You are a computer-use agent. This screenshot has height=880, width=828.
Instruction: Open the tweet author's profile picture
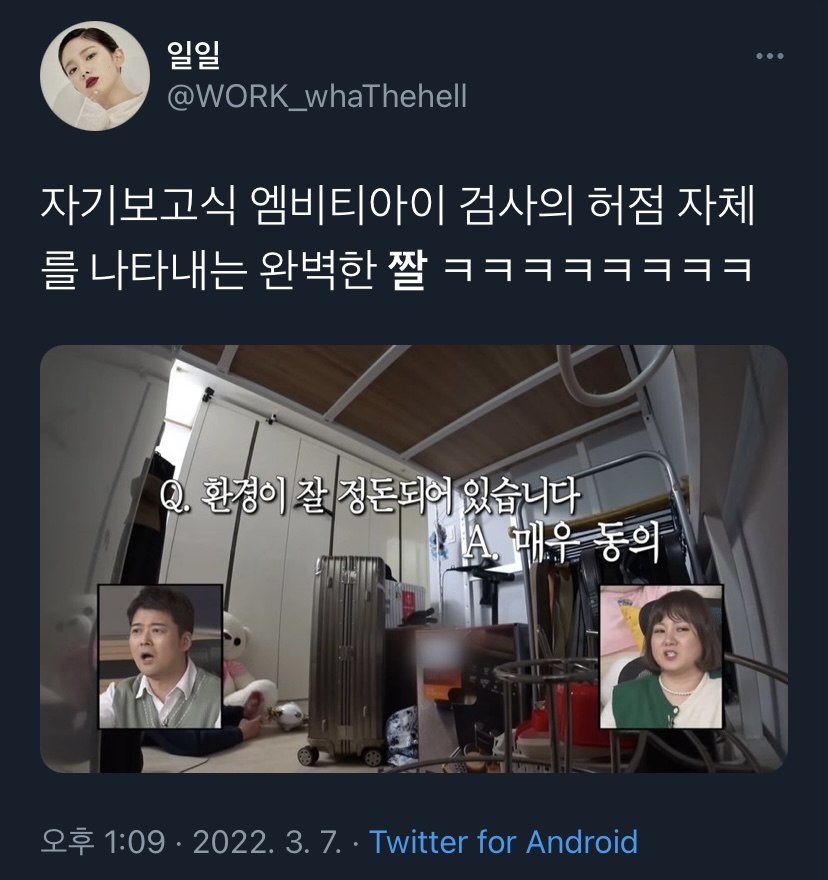click(x=95, y=75)
